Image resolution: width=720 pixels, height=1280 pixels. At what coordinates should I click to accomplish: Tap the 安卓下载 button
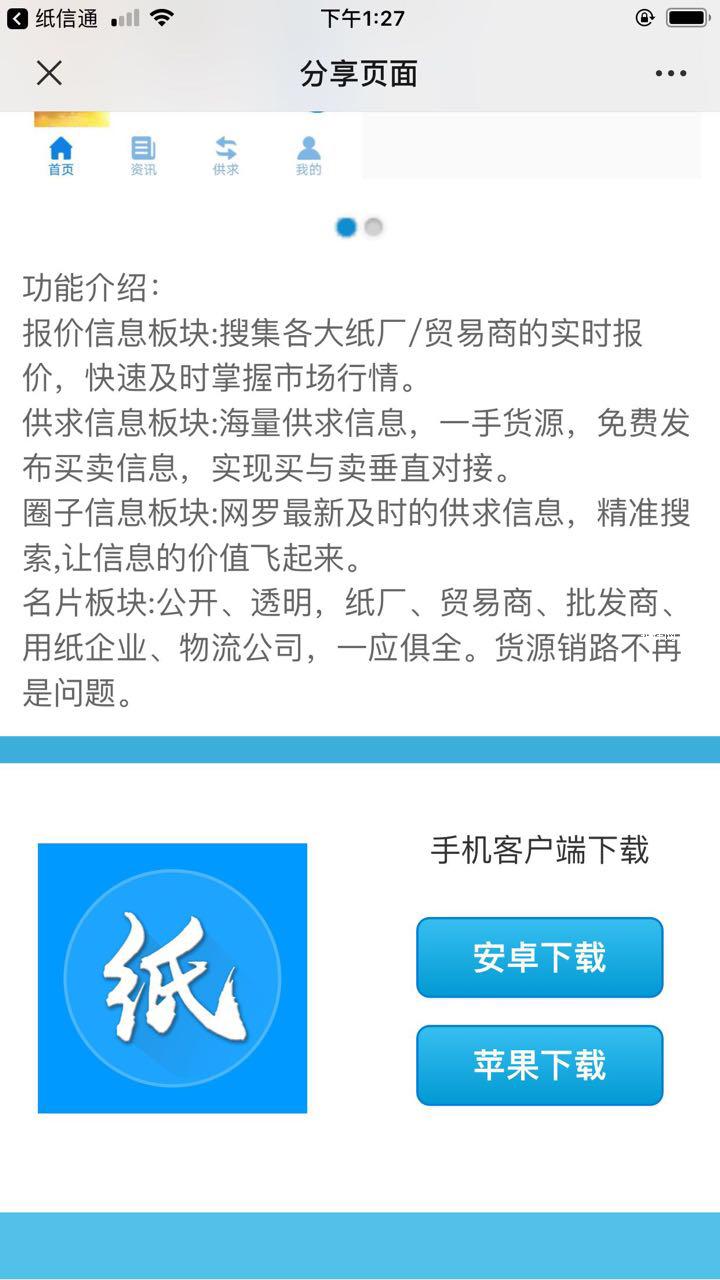pos(539,957)
